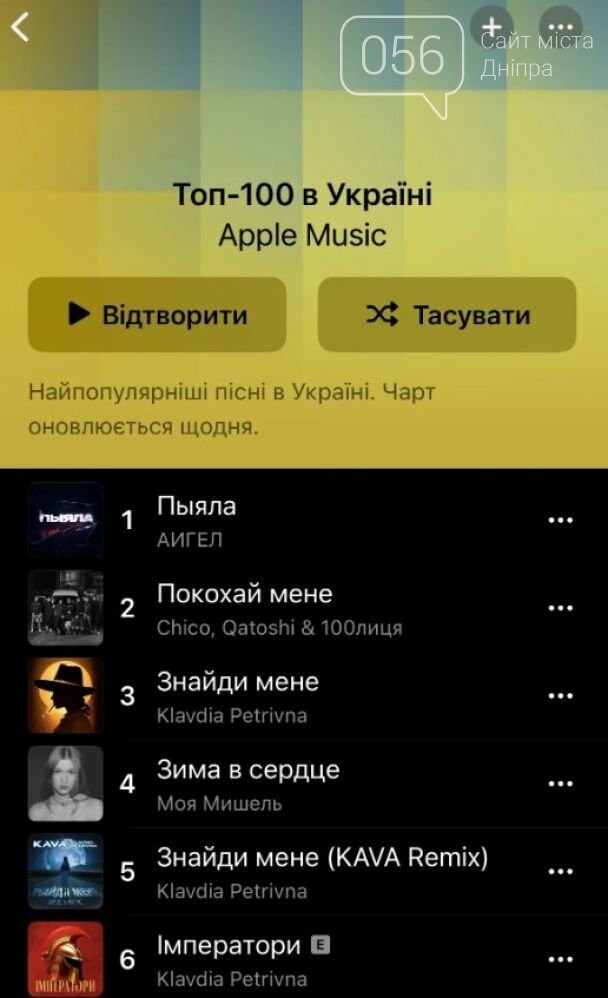Image resolution: width=608 pixels, height=998 pixels.
Task: Open more options for Пыяла
Action: click(x=560, y=520)
